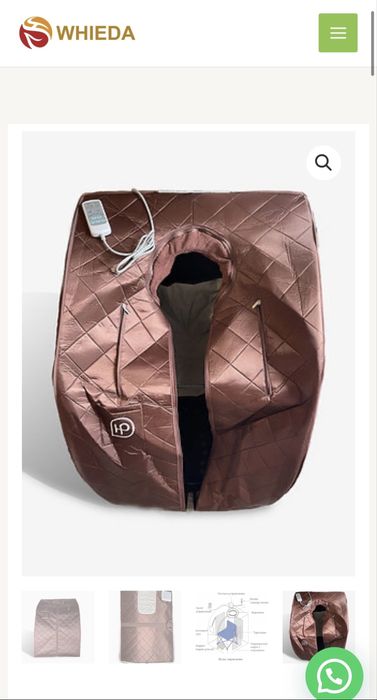The height and width of the screenshot is (700, 377).
Task: Select the second thumbnail showing folded sauna
Action: coord(145,627)
